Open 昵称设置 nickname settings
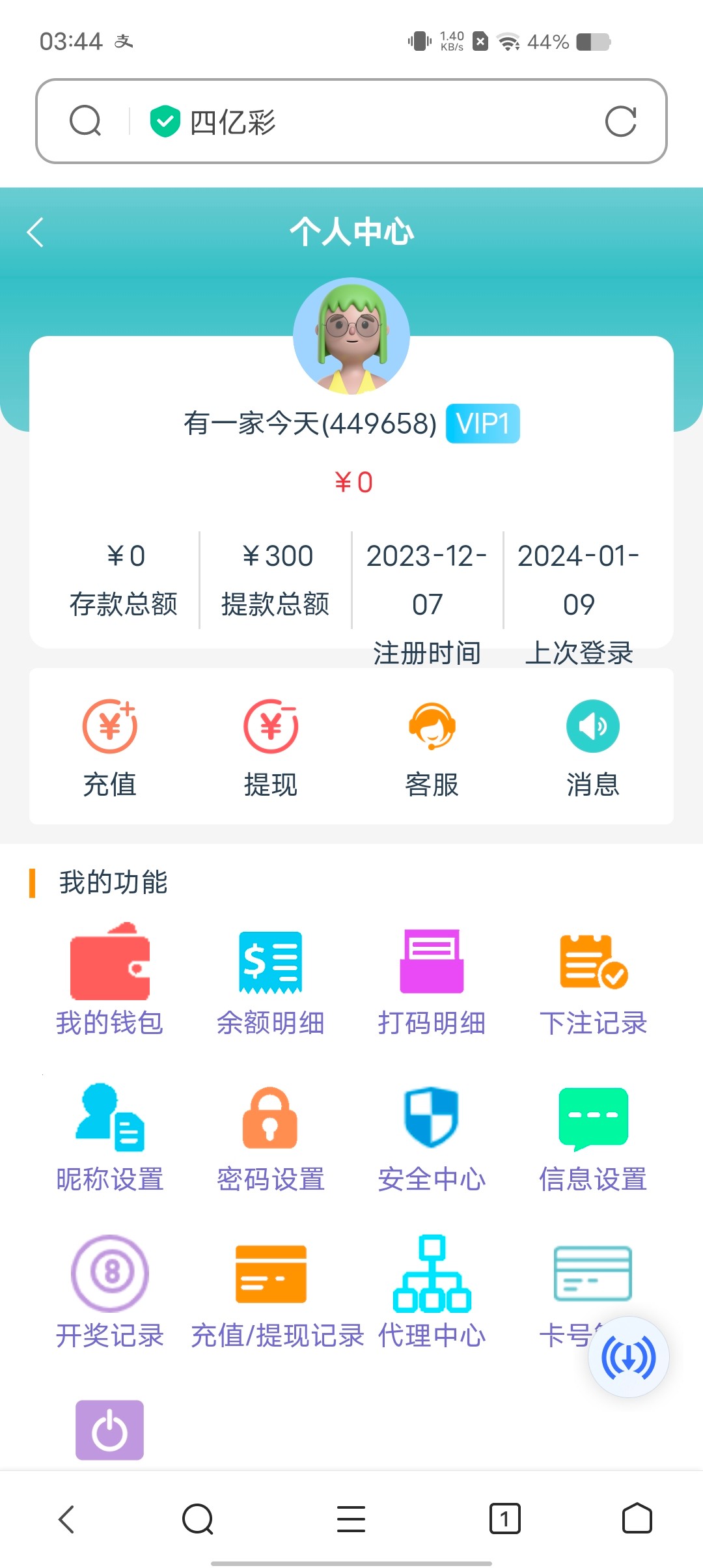703x1568 pixels. [109, 1133]
